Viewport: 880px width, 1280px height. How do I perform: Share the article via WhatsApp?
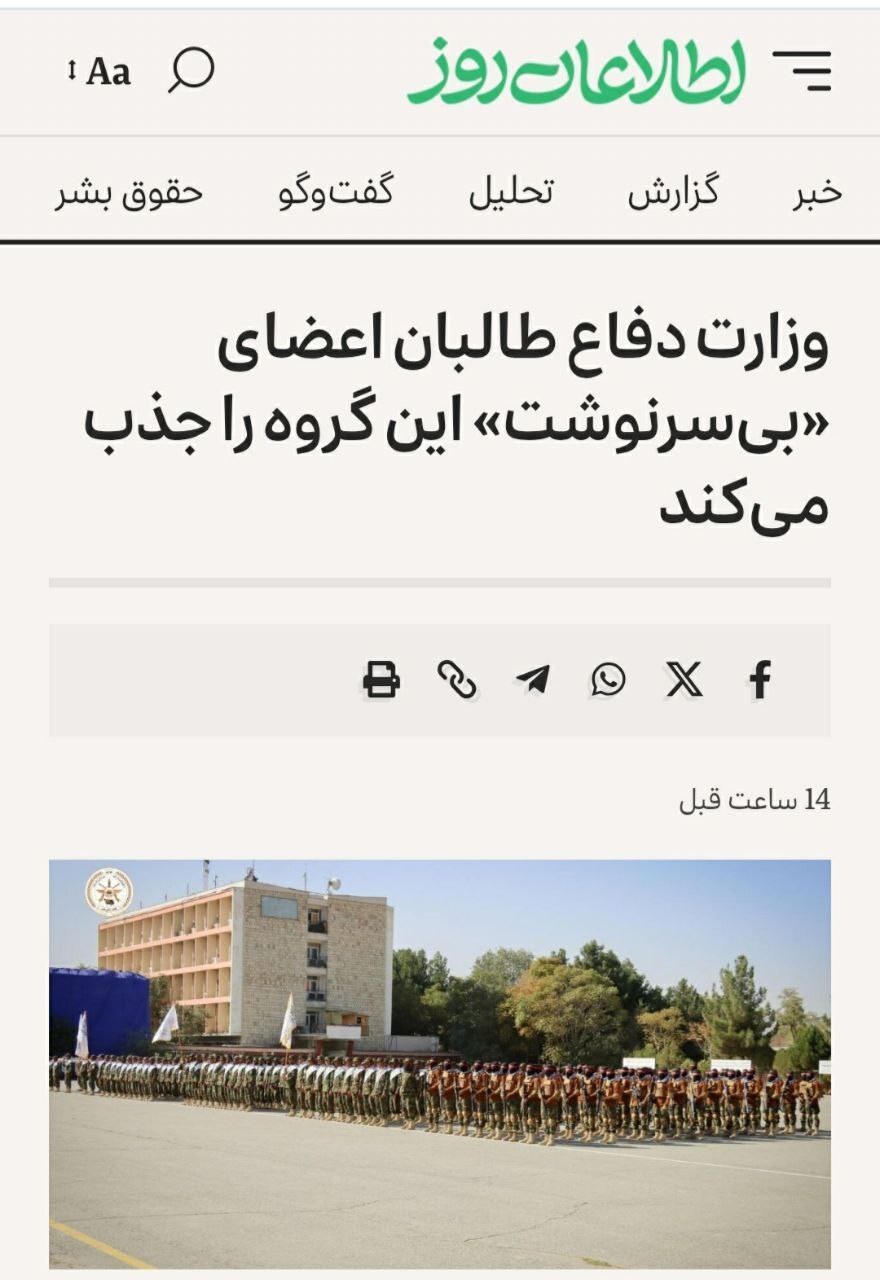click(608, 680)
